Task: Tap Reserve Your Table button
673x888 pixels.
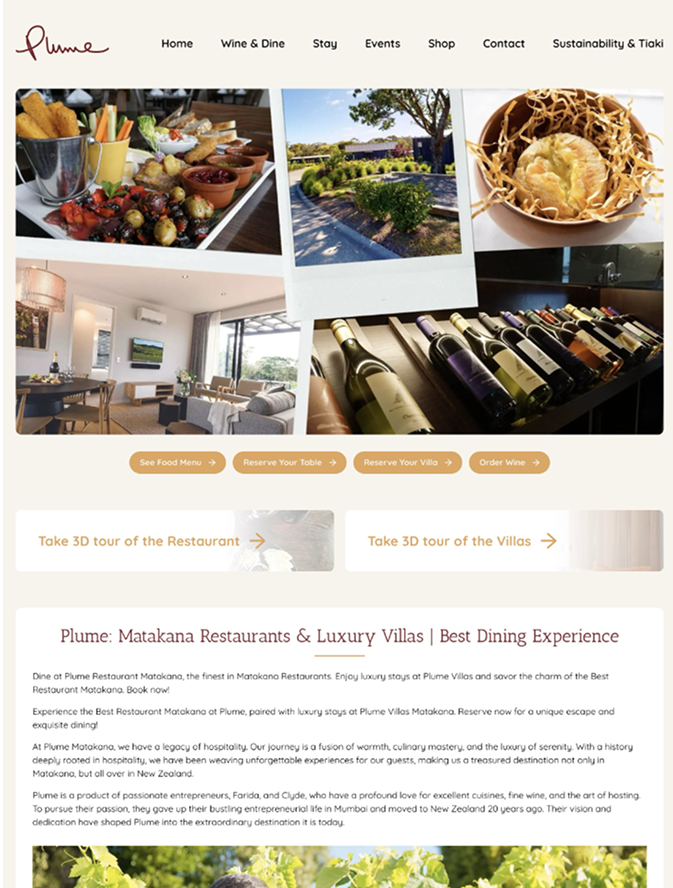Action: click(x=289, y=463)
